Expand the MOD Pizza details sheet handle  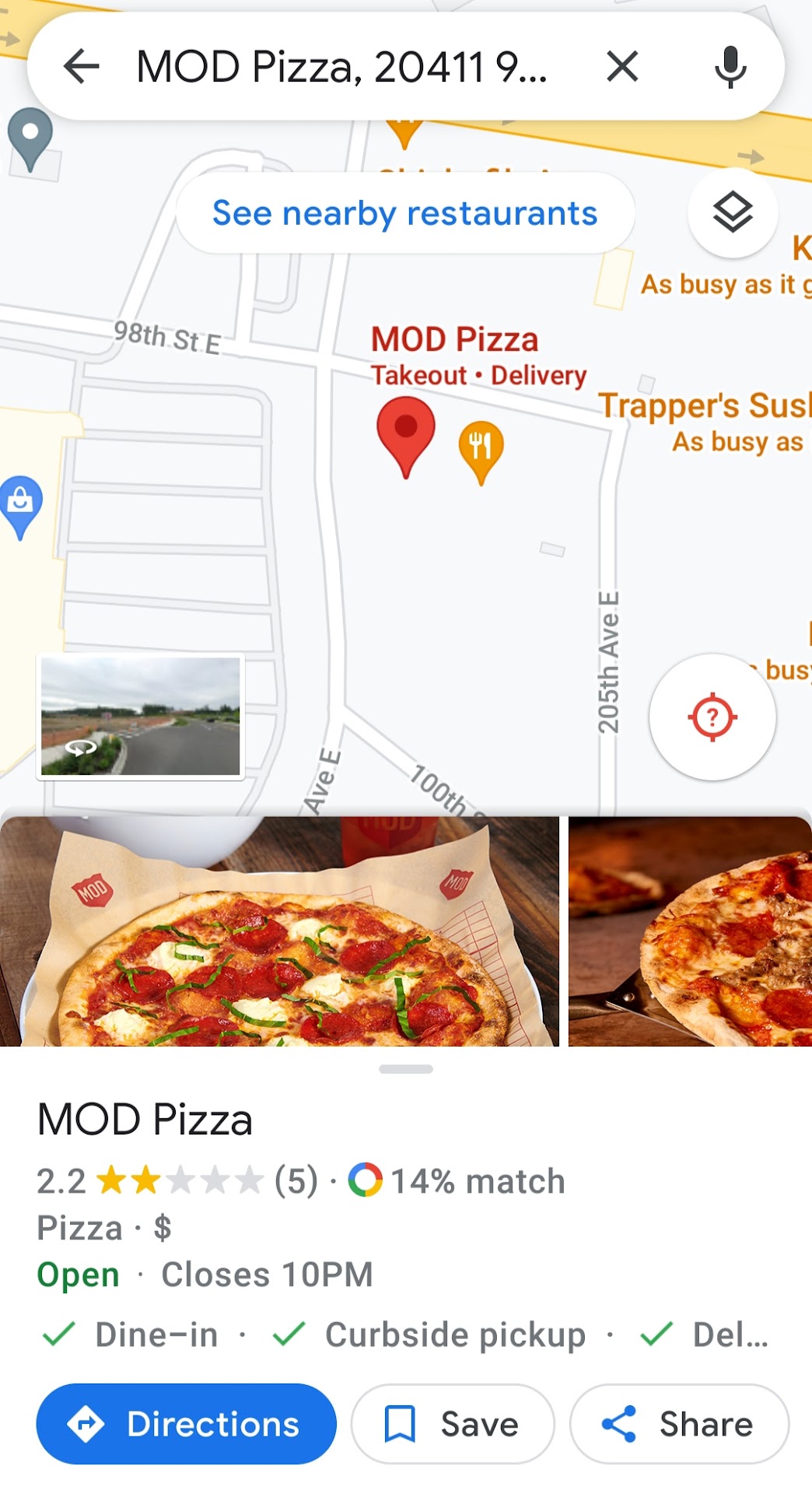[405, 1069]
